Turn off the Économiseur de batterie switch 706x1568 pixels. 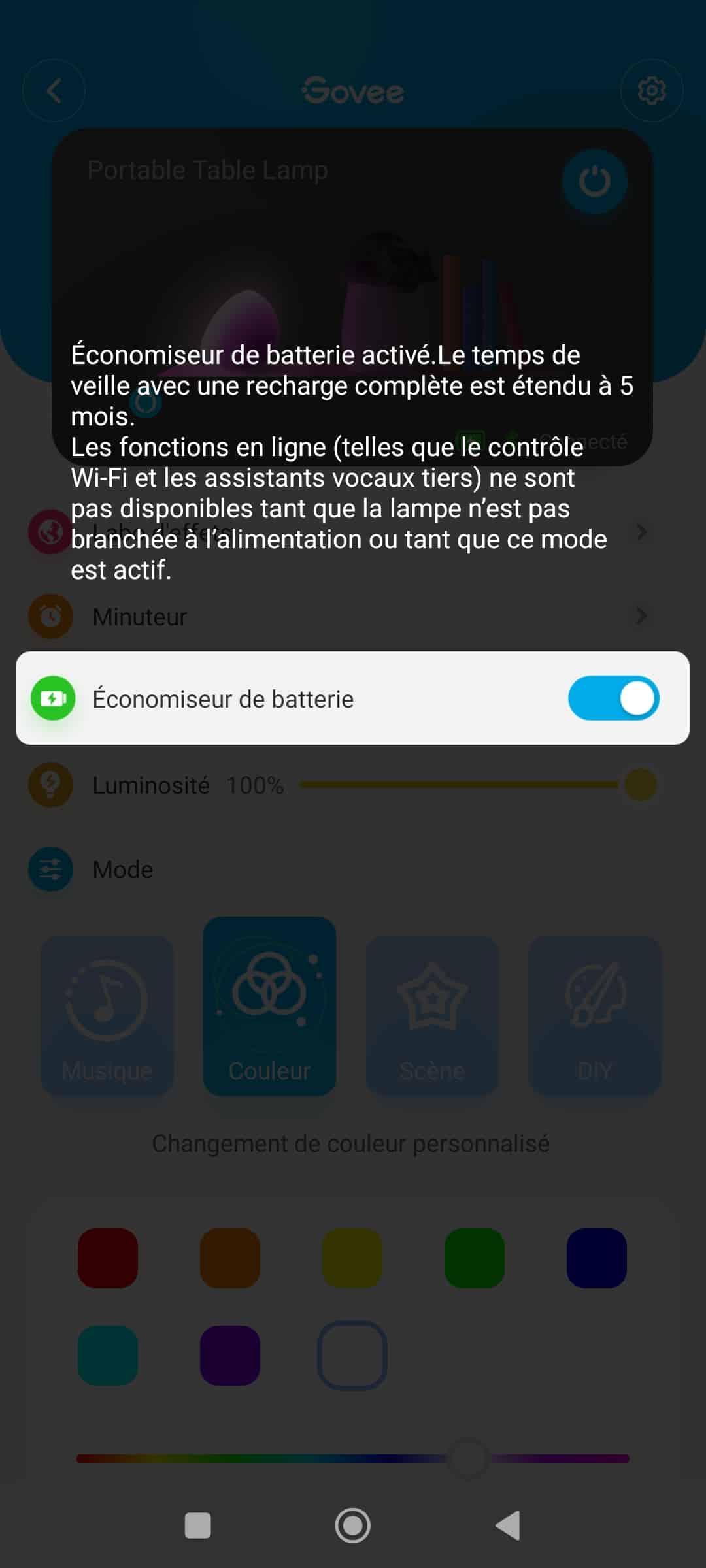tap(613, 698)
